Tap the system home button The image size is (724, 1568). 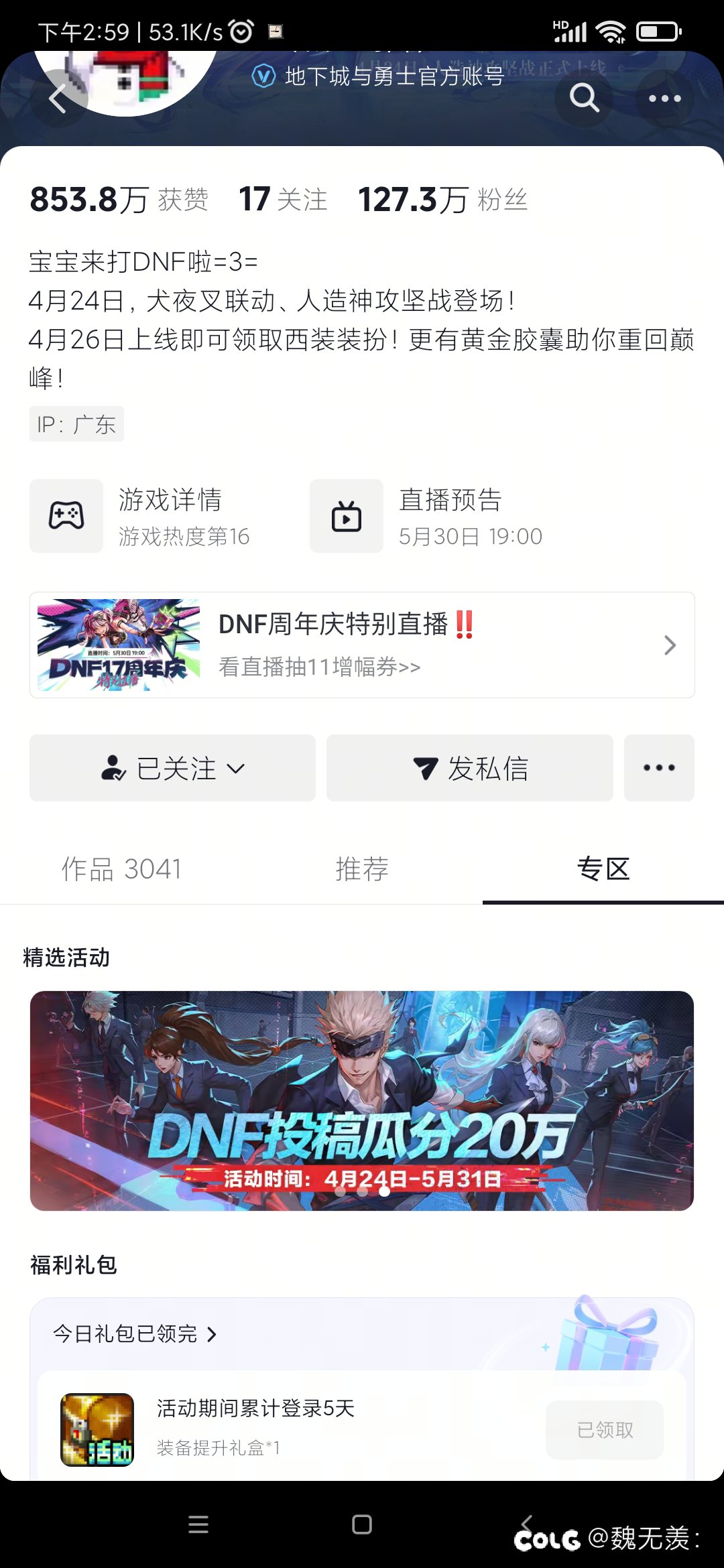(362, 1524)
